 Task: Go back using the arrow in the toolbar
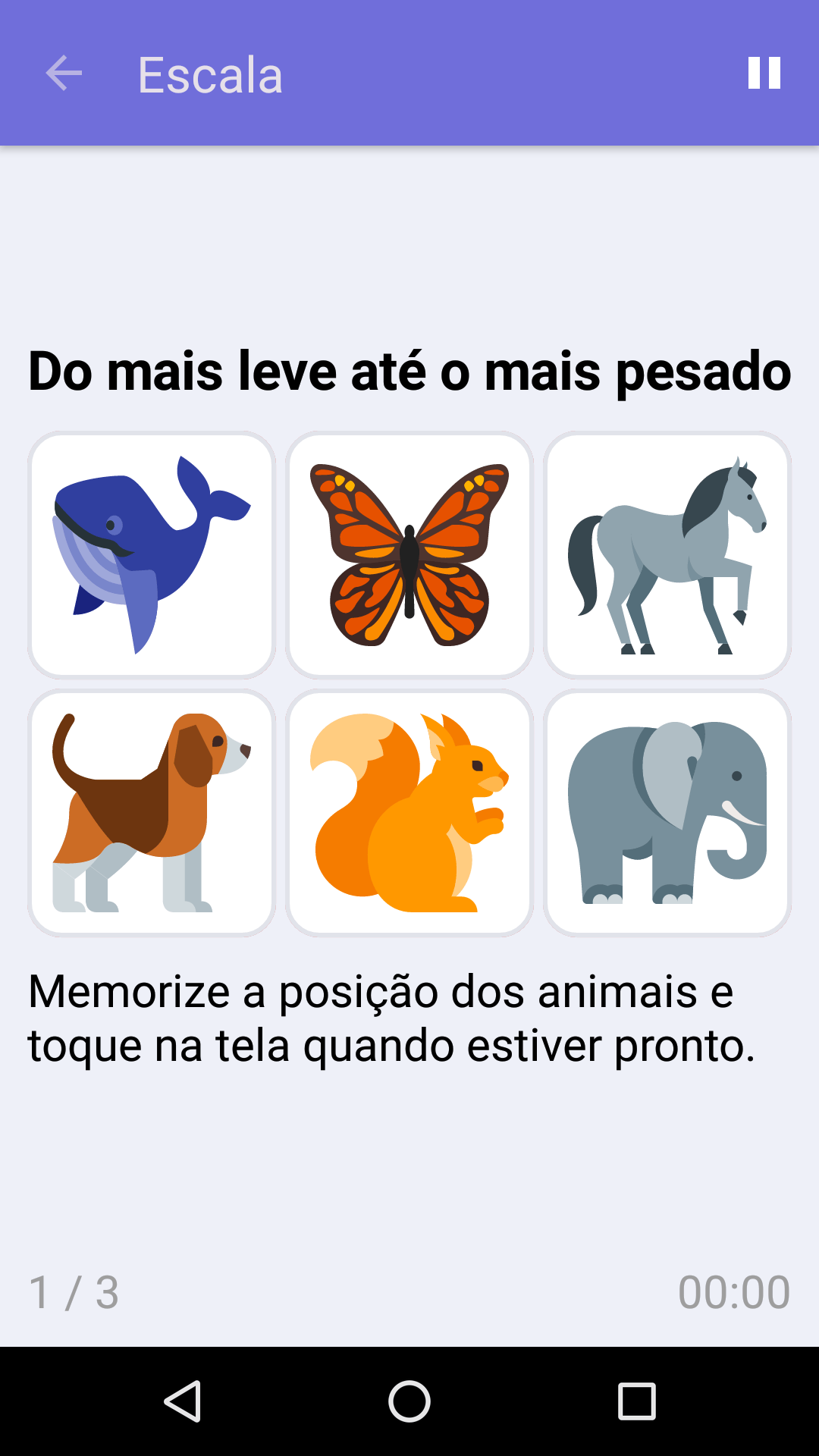click(x=64, y=73)
